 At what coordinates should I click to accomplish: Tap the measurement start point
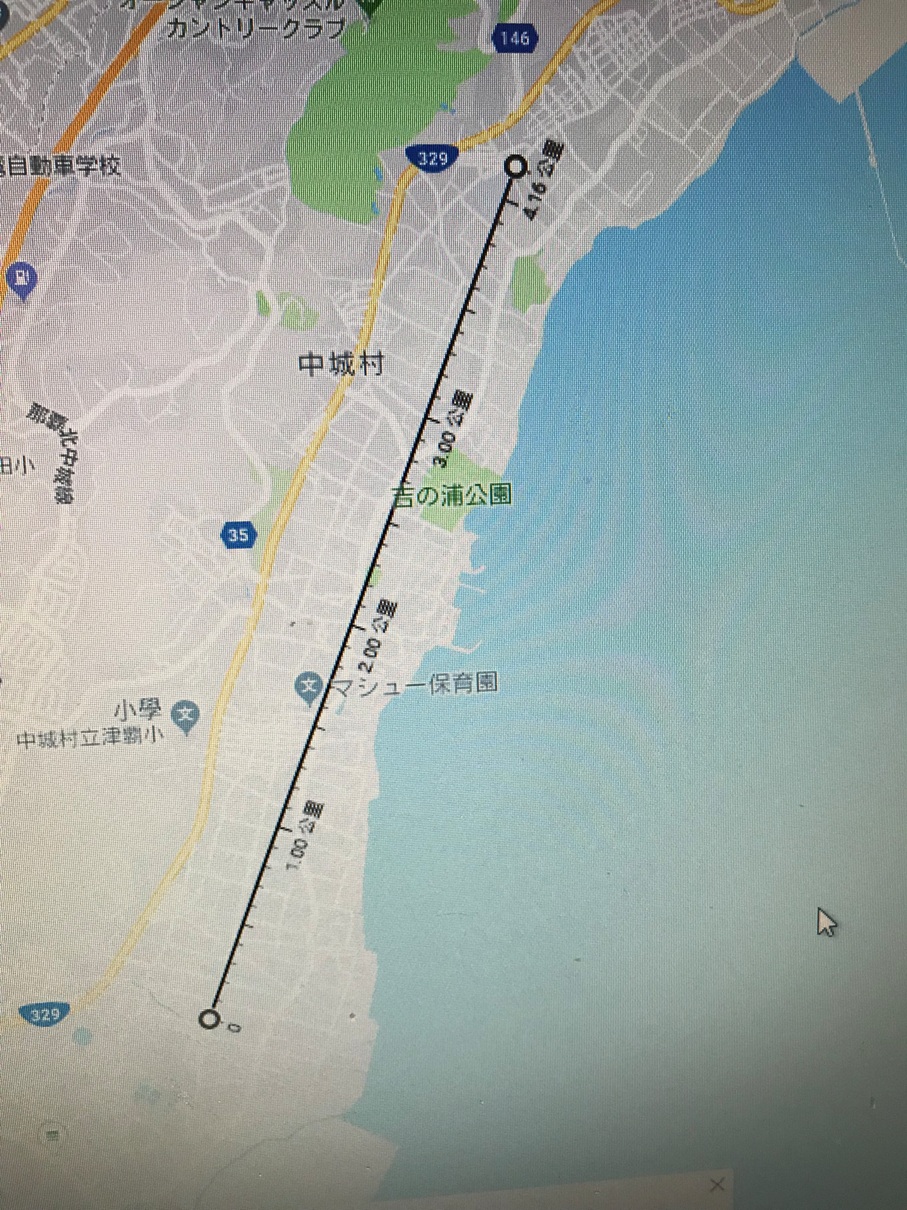209,1019
